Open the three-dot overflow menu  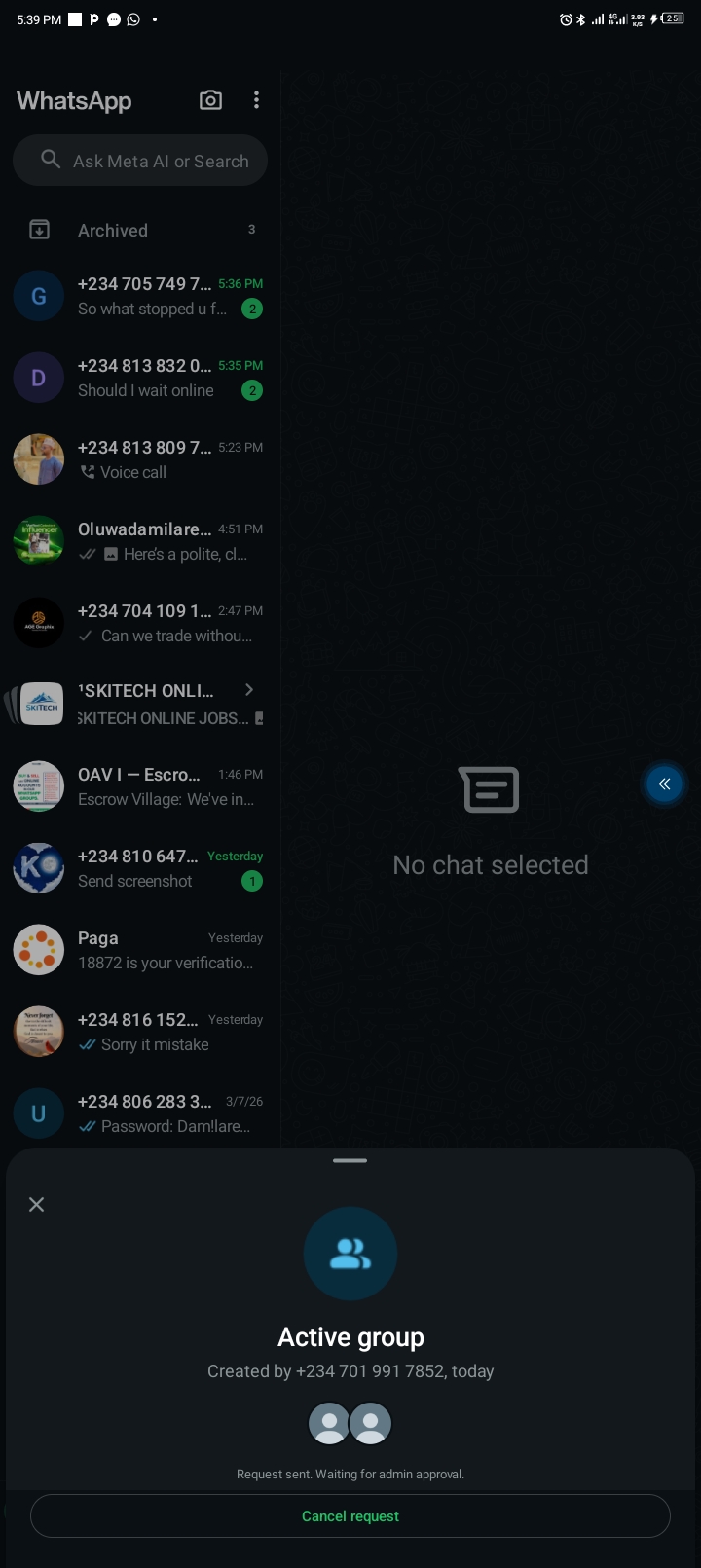tap(256, 100)
